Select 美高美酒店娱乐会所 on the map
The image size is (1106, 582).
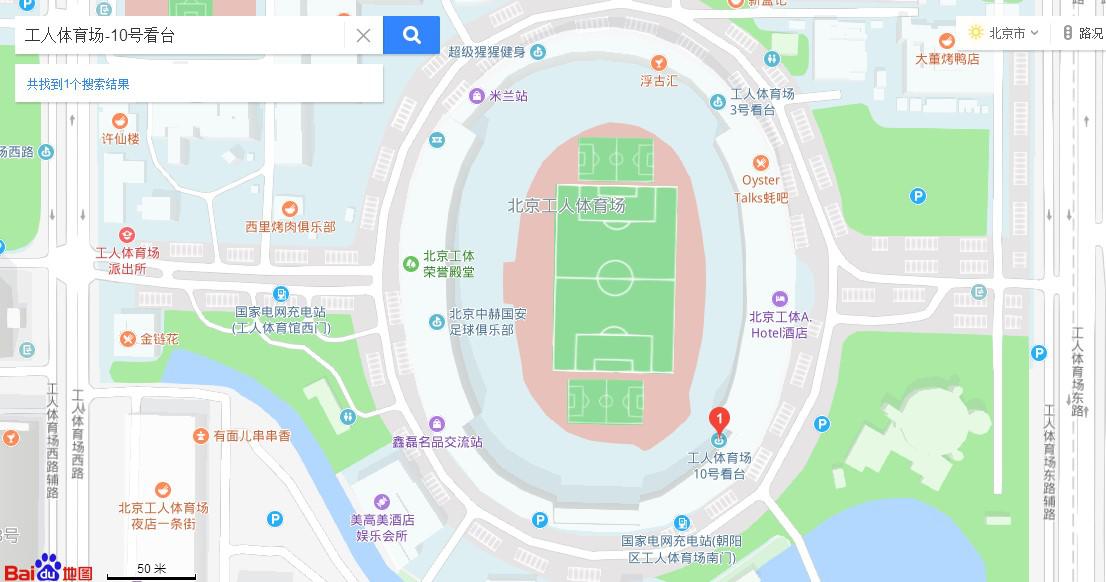tap(381, 502)
